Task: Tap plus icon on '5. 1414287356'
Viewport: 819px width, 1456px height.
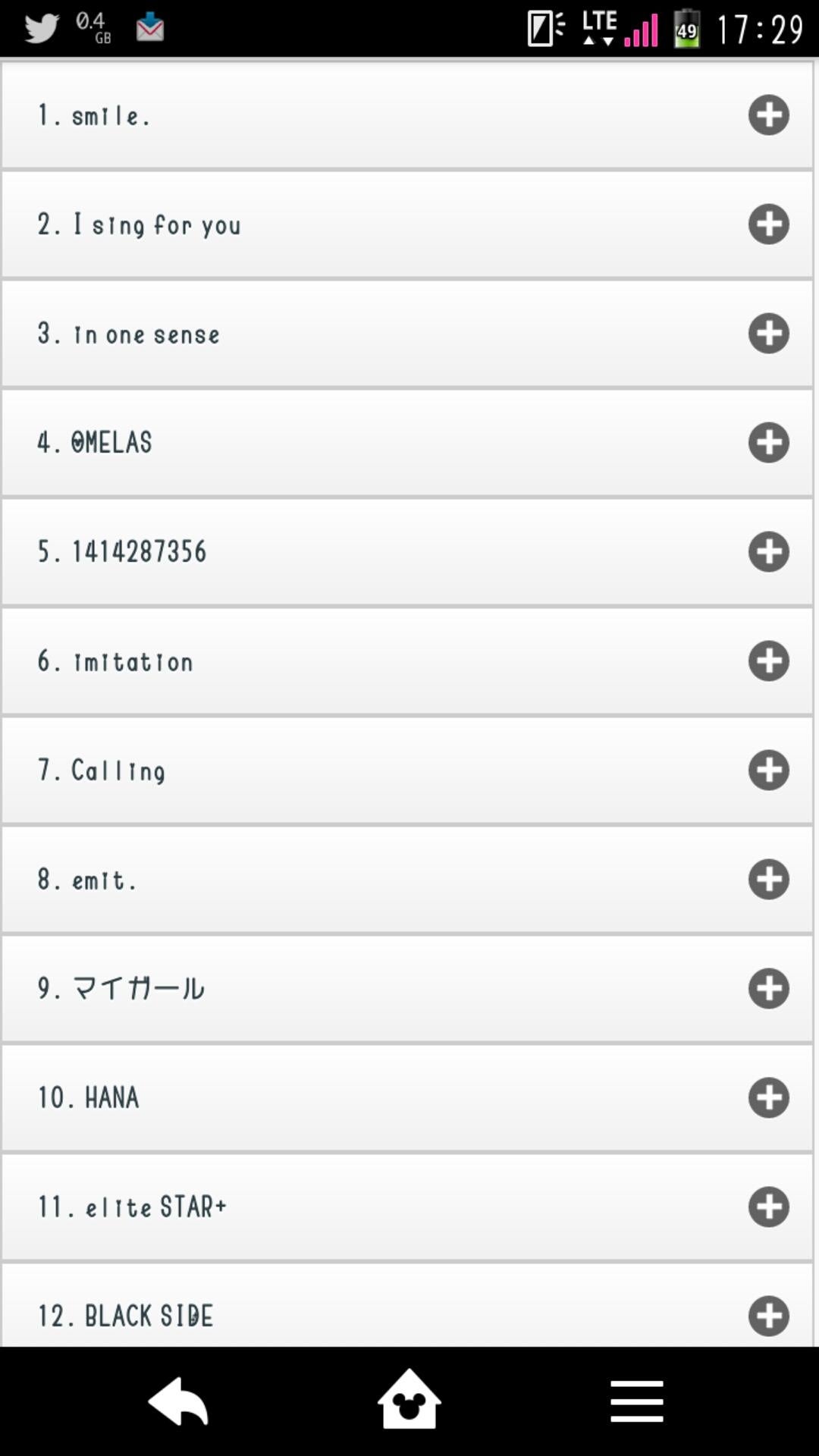Action: [x=768, y=552]
